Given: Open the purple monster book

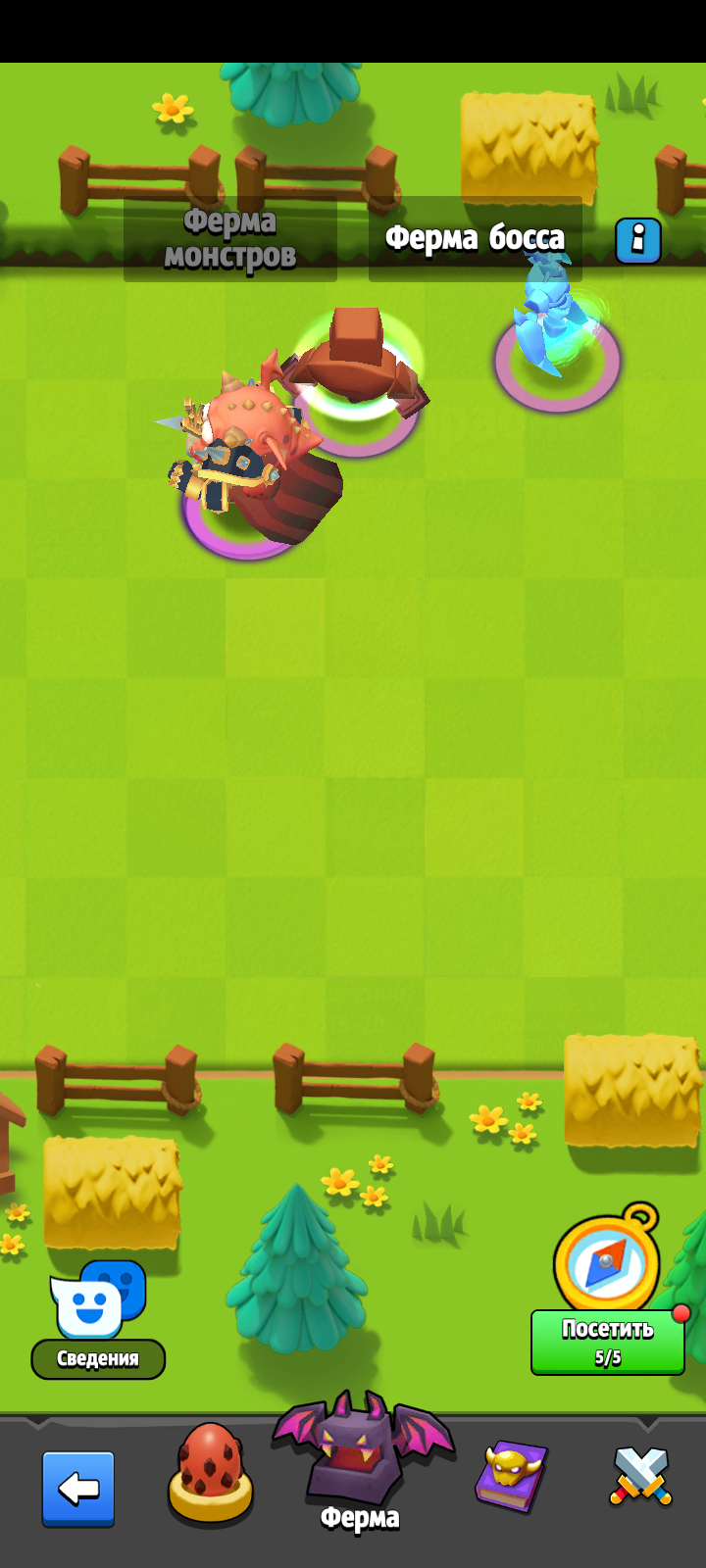Looking at the screenshot, I should coord(511,1475).
